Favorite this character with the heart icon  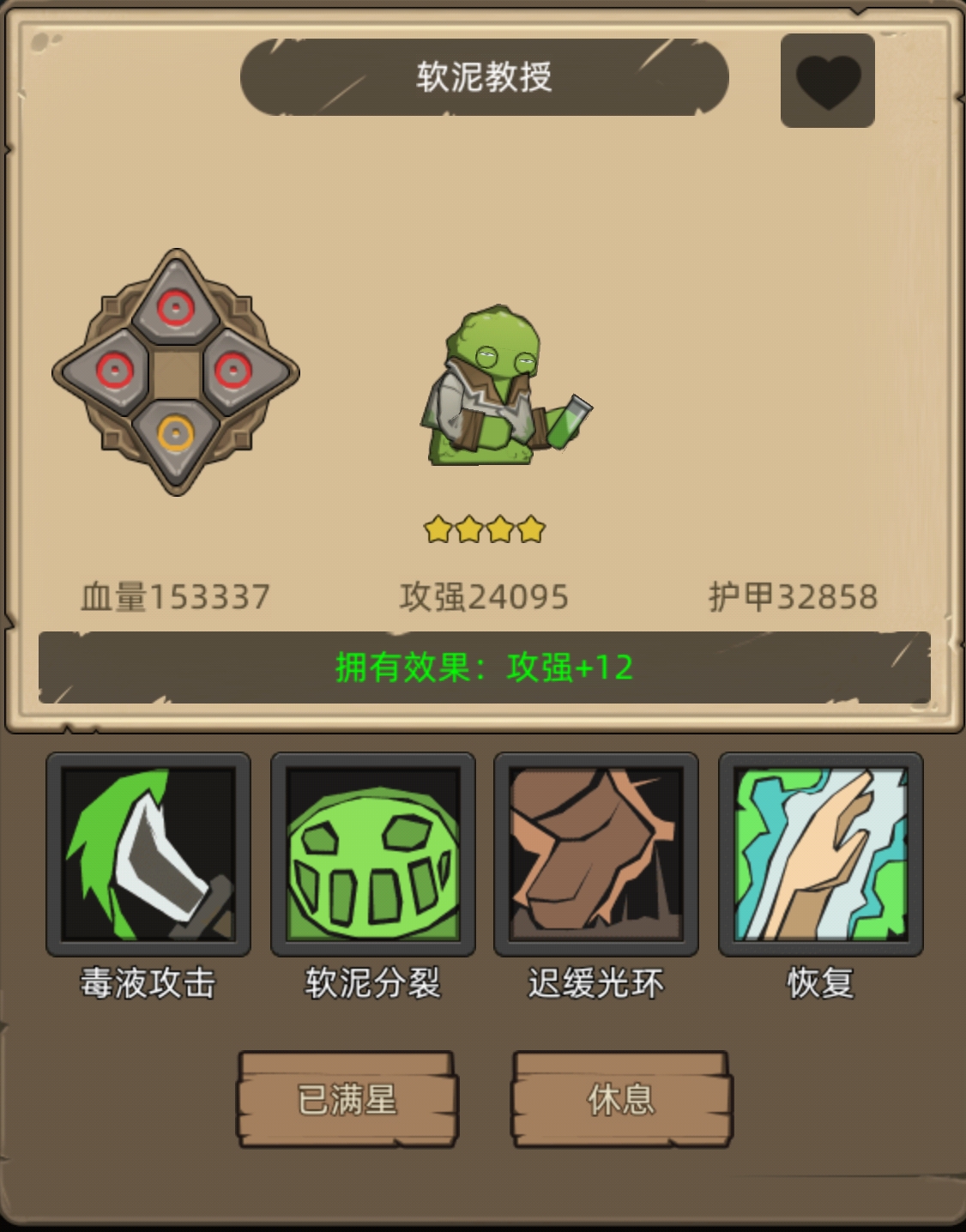pos(827,81)
